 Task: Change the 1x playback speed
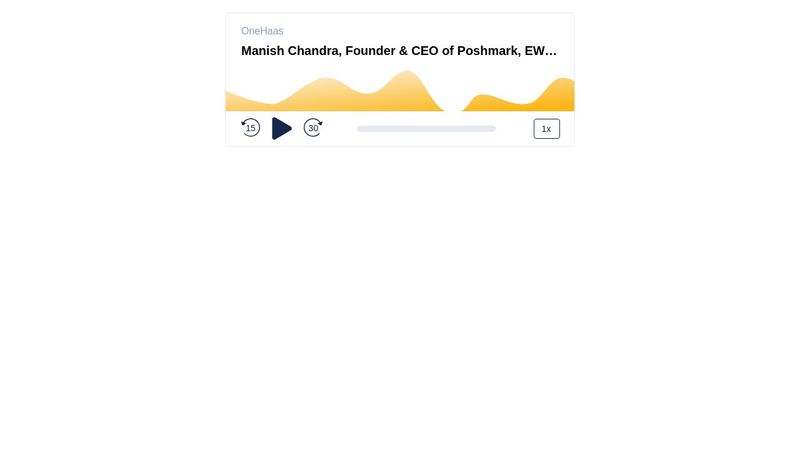point(546,128)
